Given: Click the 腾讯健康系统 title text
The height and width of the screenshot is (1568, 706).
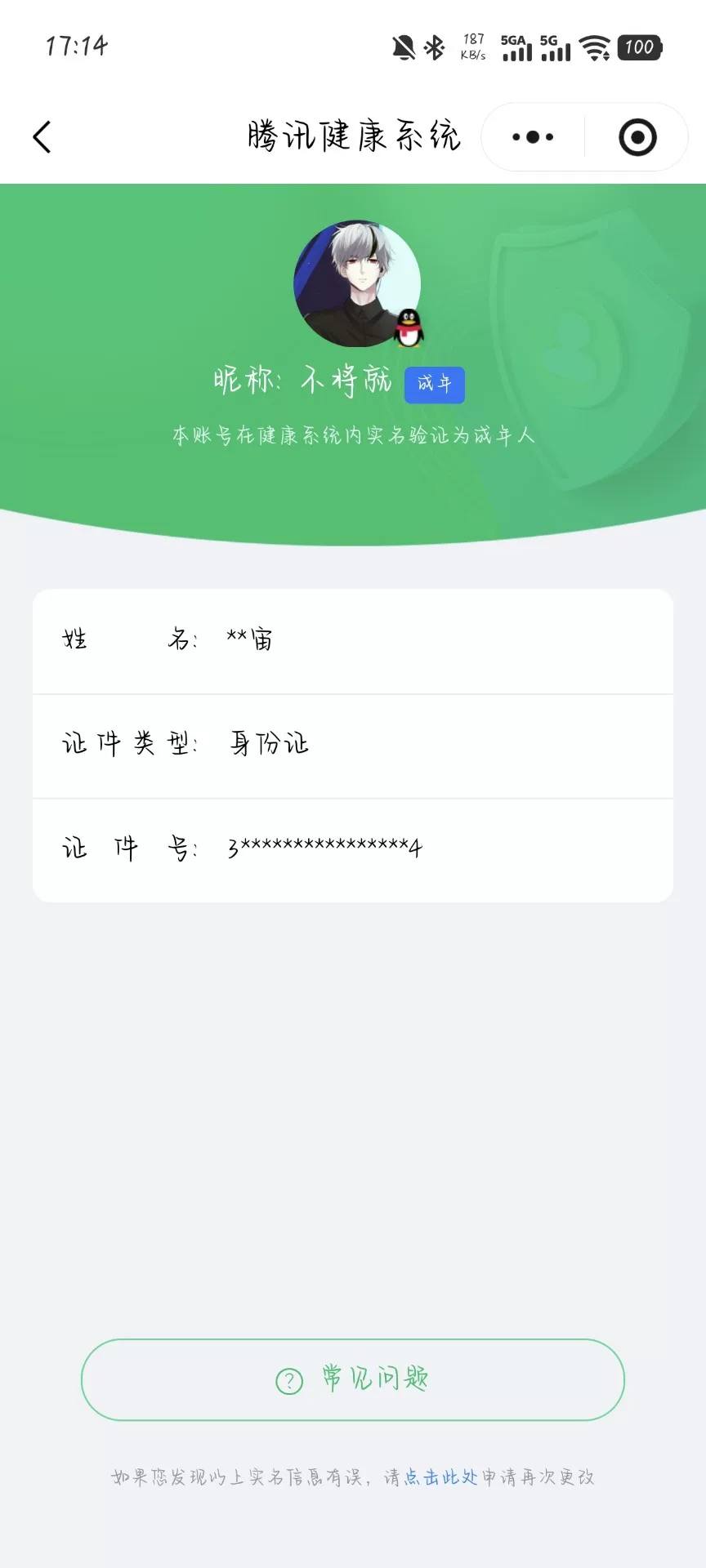Looking at the screenshot, I should pyautogui.click(x=353, y=136).
